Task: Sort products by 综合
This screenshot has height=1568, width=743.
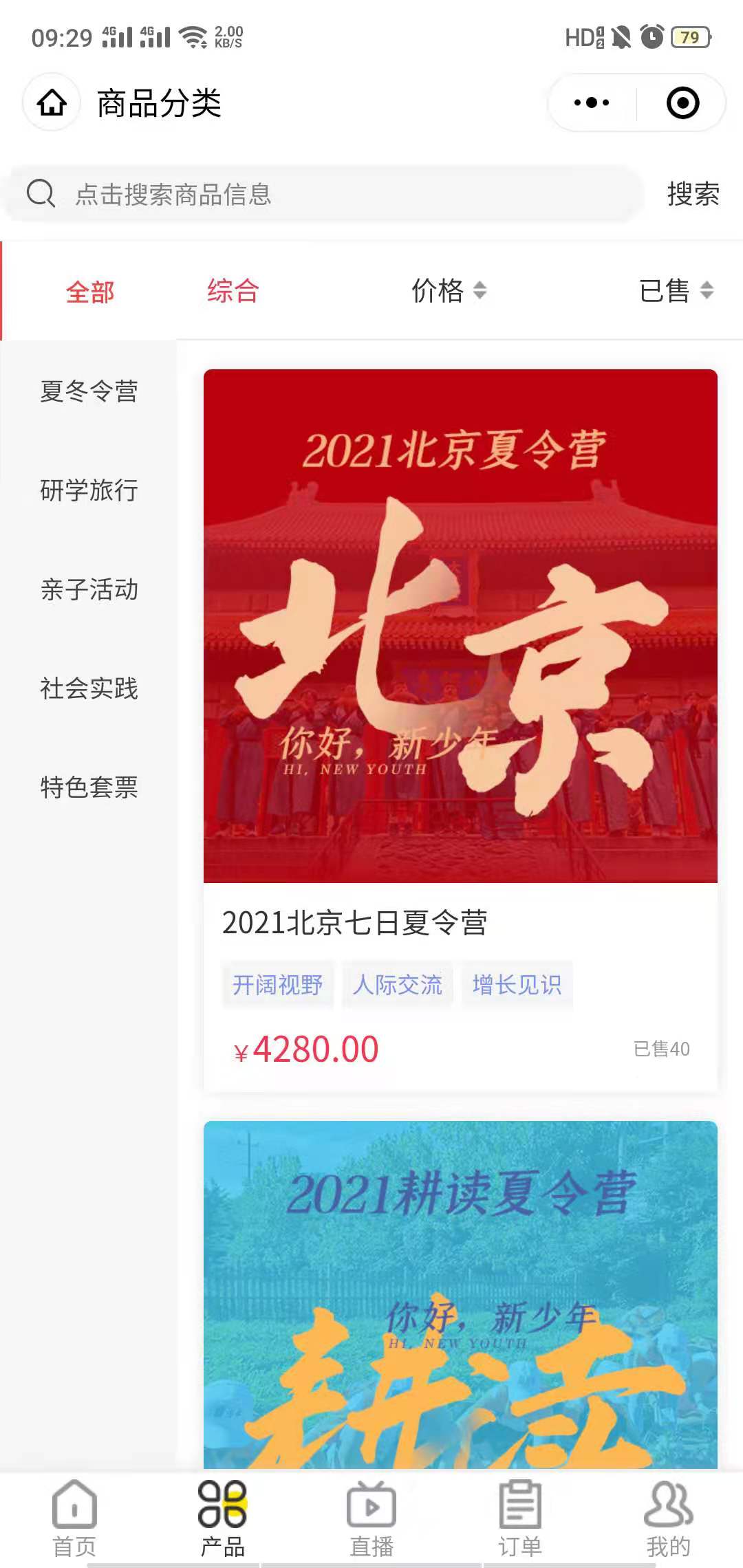Action: point(233,291)
